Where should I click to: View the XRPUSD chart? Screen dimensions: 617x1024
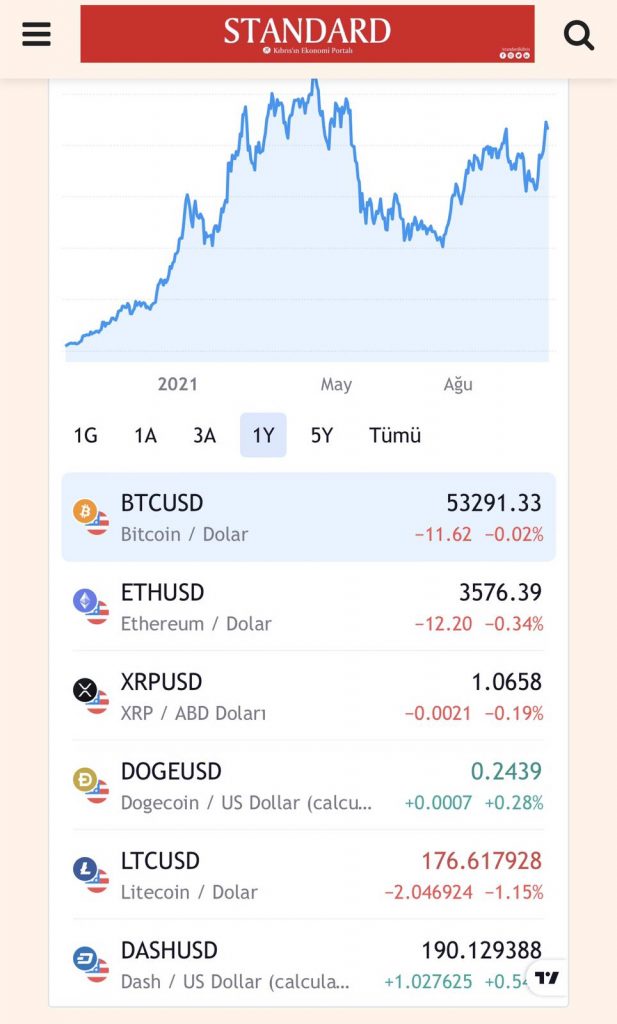pyautogui.click(x=308, y=697)
